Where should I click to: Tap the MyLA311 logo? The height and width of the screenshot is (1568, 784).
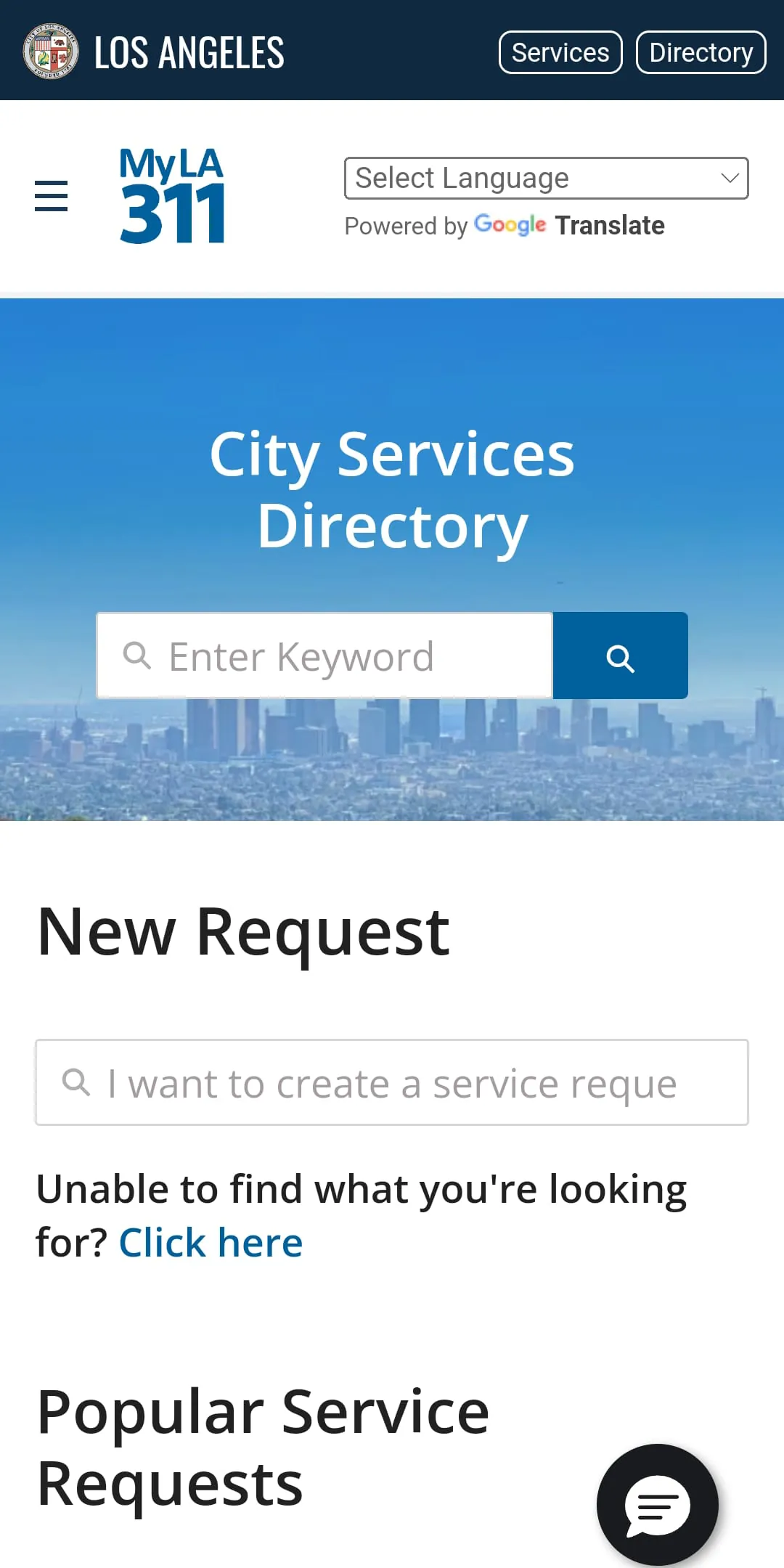(172, 195)
